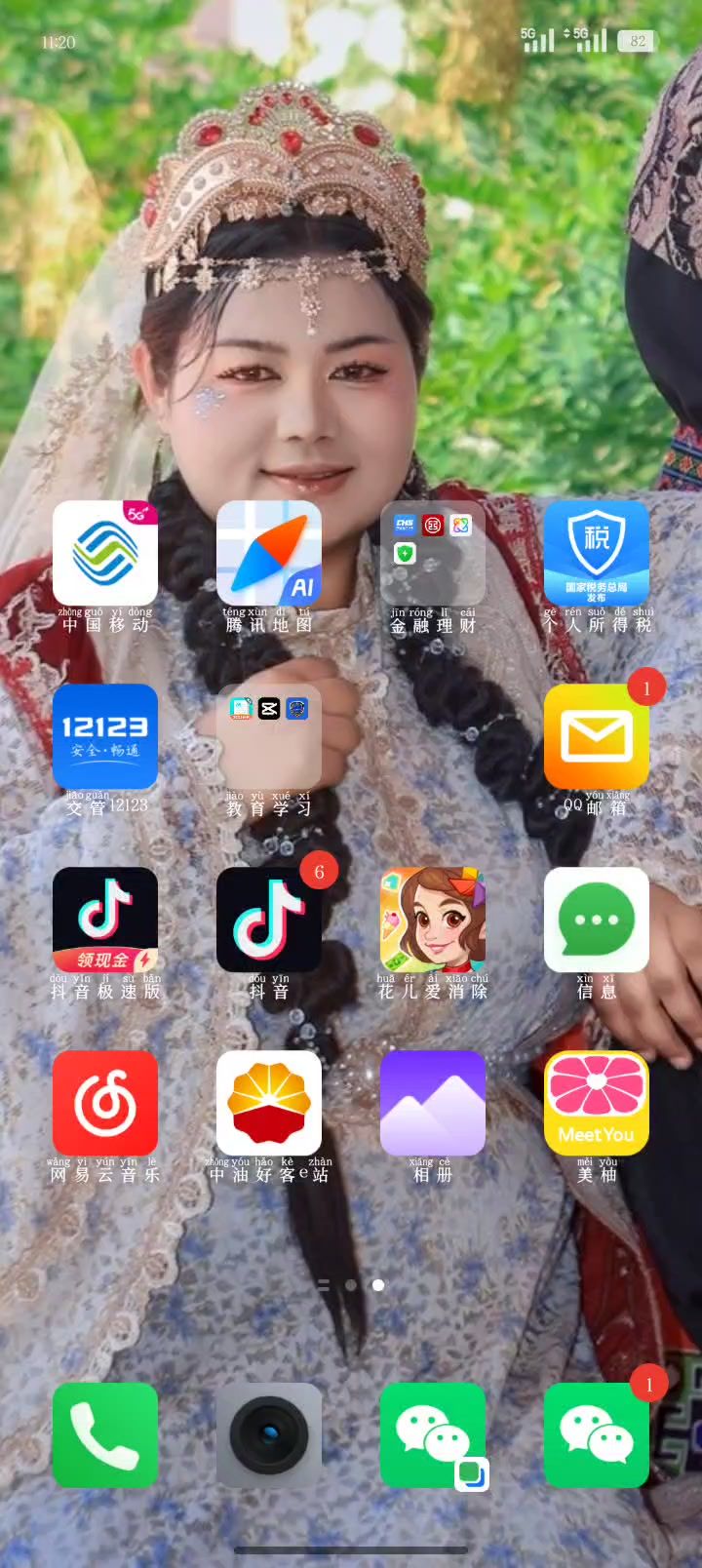Open the cloned WeChat app in dock
The width and height of the screenshot is (702, 1568).
click(x=433, y=1434)
